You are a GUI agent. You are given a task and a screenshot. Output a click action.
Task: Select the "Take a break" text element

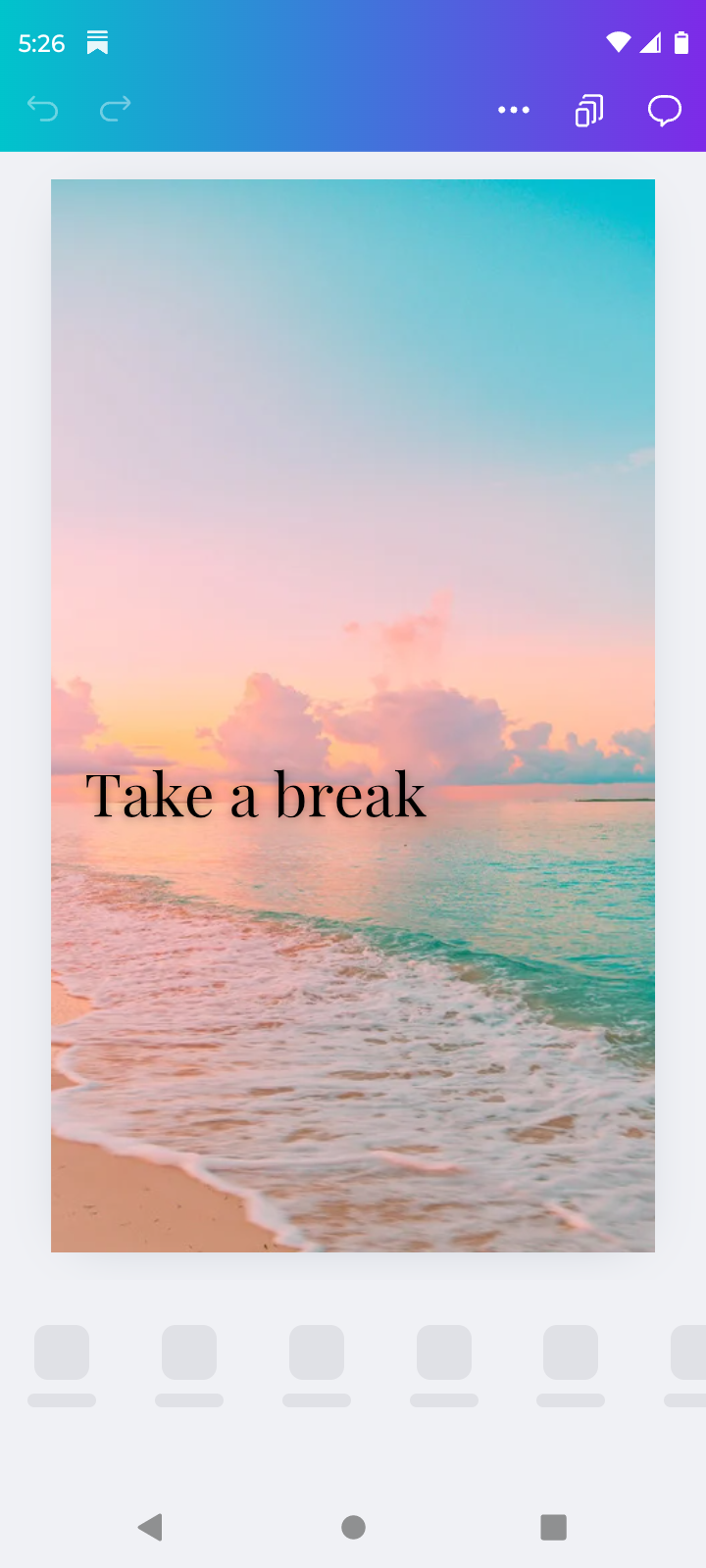255,795
